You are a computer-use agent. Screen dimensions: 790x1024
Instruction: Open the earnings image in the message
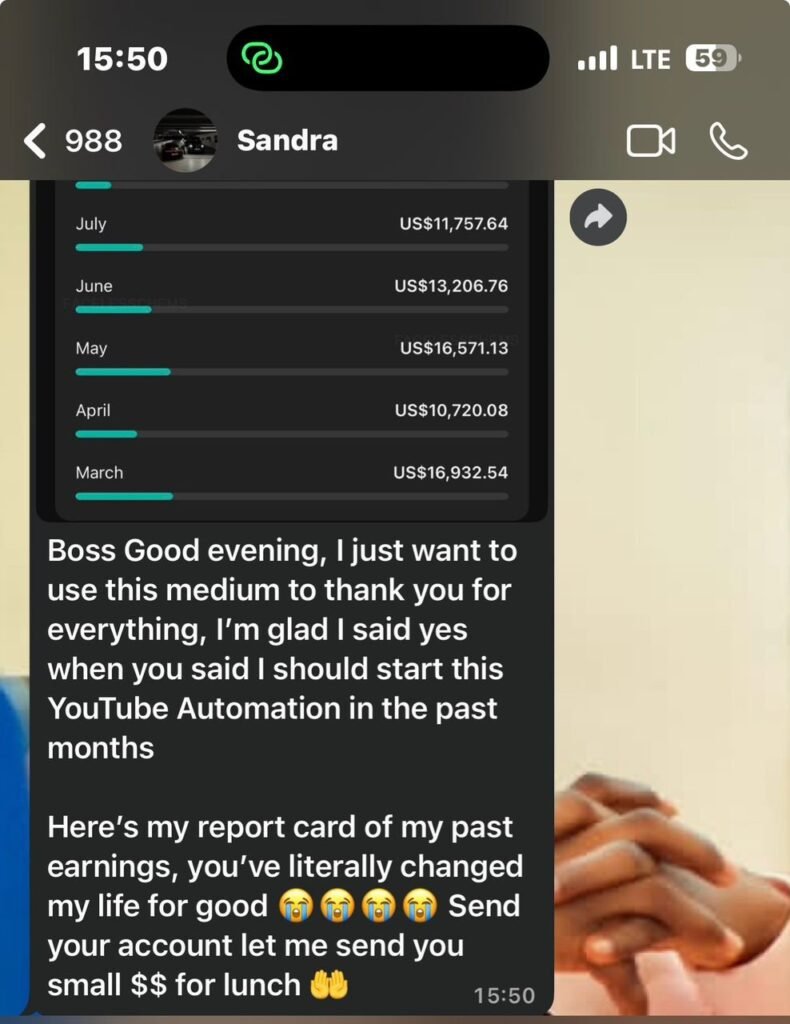pos(292,350)
